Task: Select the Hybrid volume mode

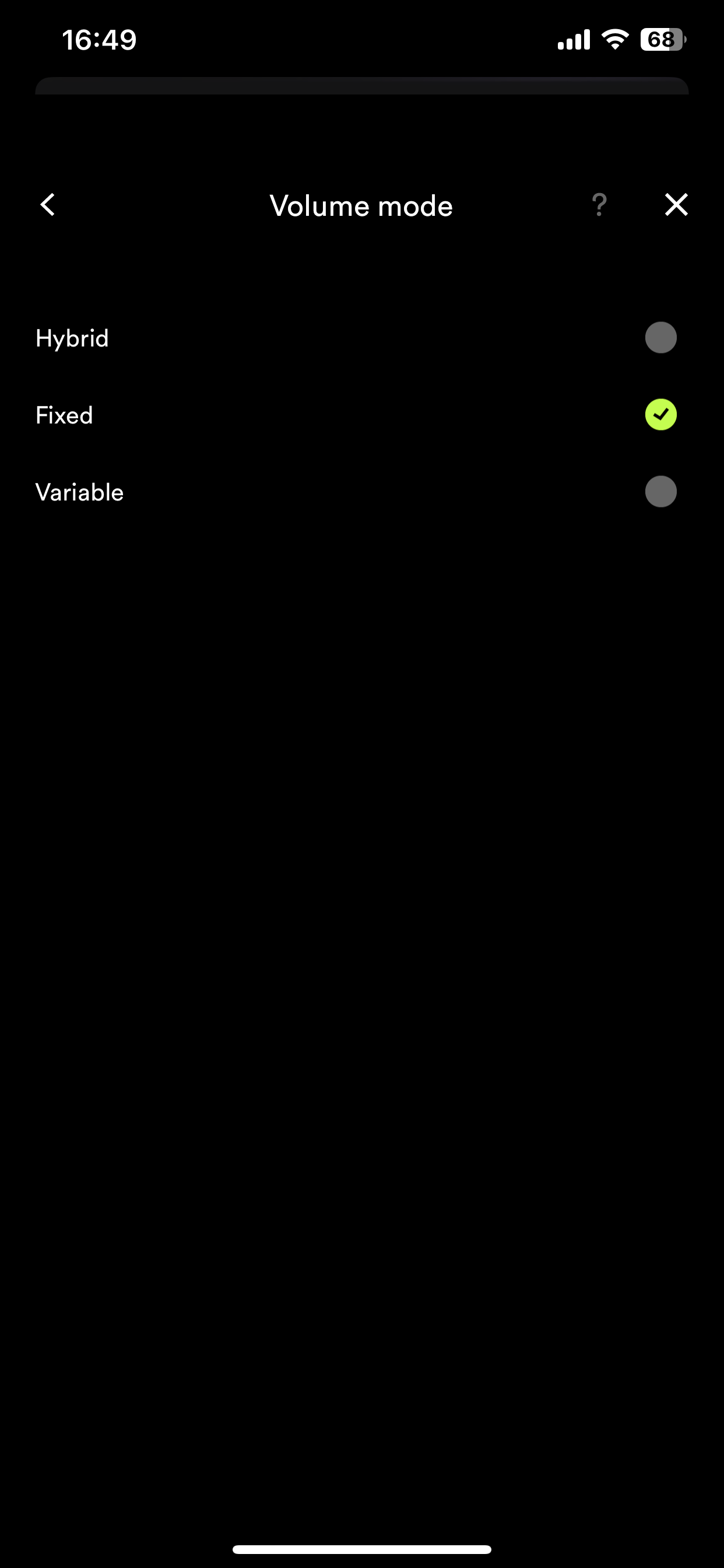Action: click(660, 338)
